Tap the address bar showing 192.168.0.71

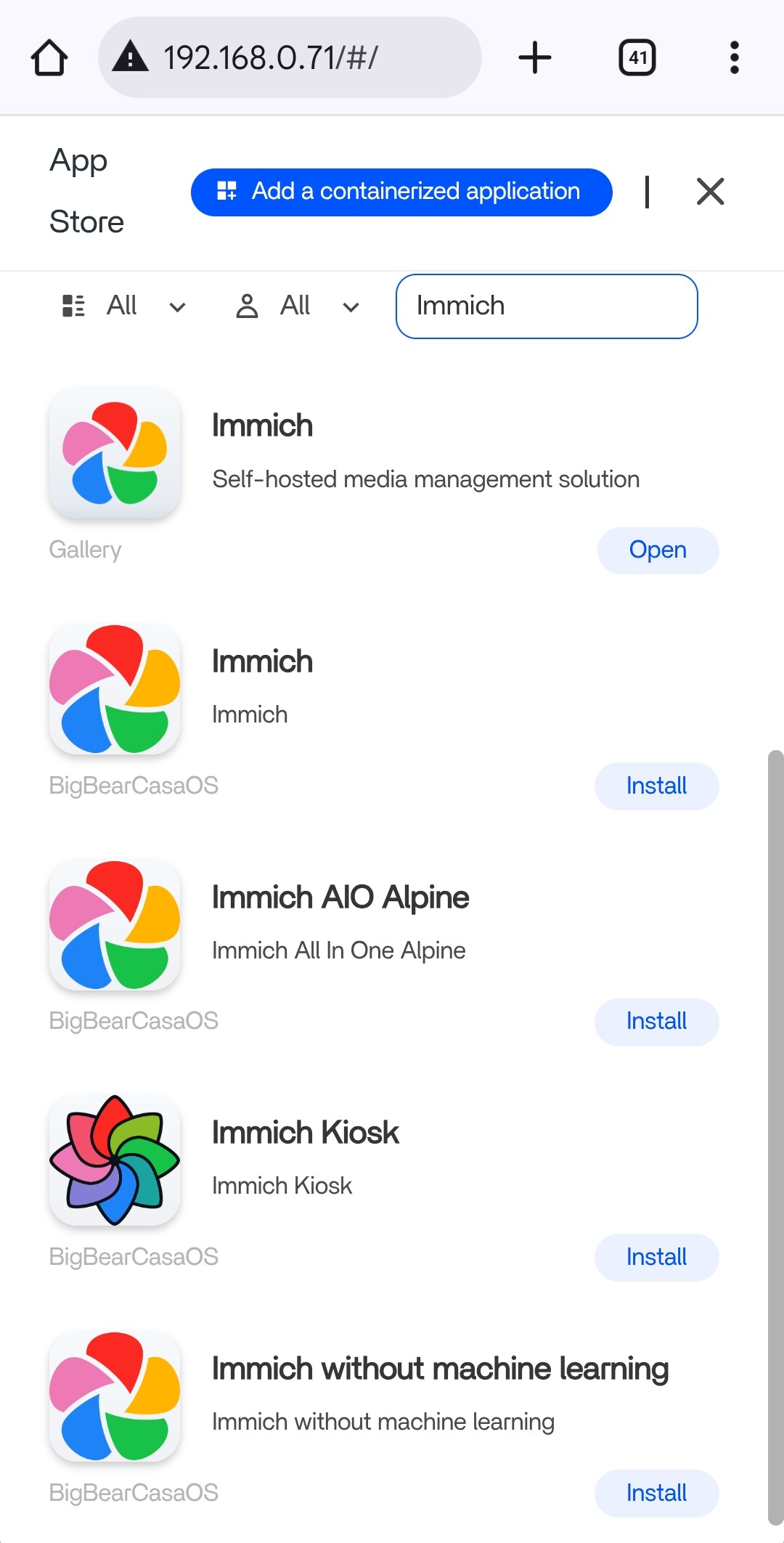point(289,58)
